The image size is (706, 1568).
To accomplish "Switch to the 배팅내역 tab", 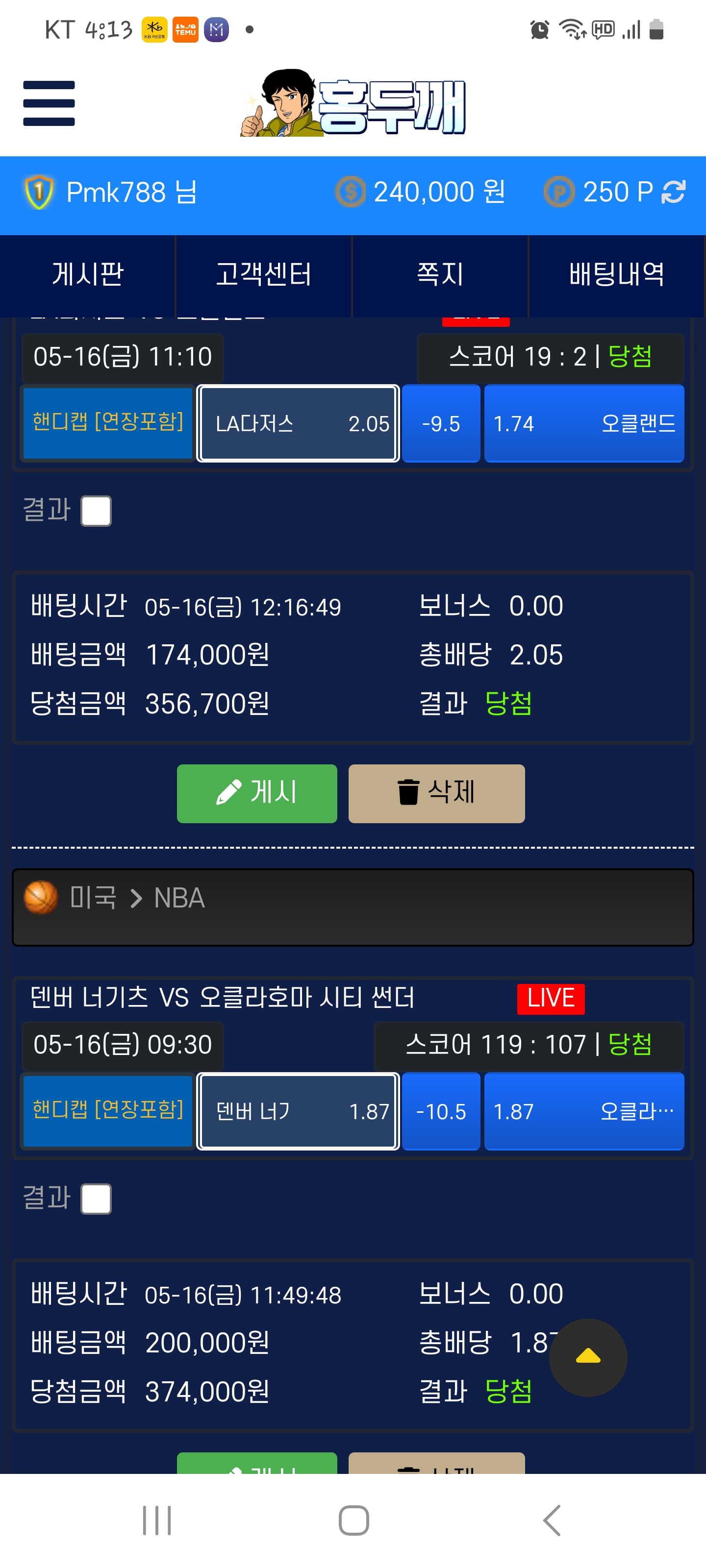I will pyautogui.click(x=616, y=274).
